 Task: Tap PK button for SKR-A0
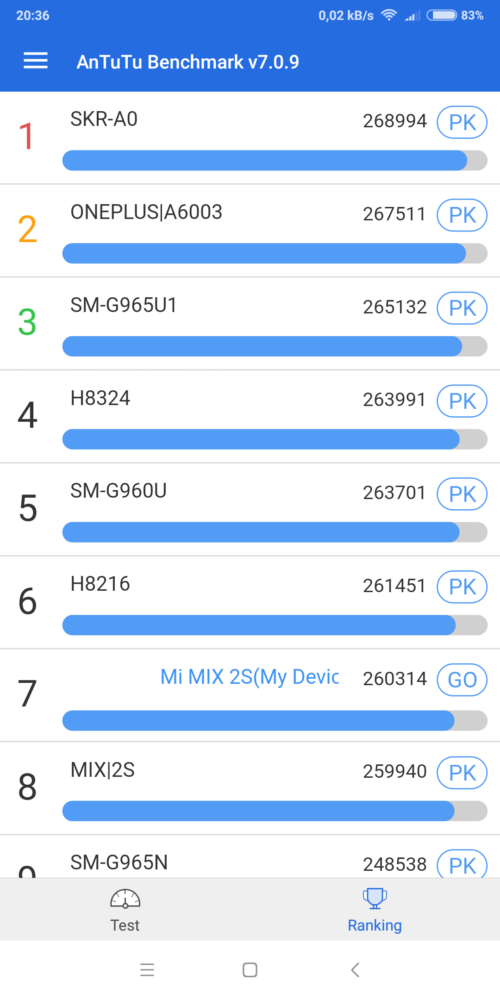462,122
